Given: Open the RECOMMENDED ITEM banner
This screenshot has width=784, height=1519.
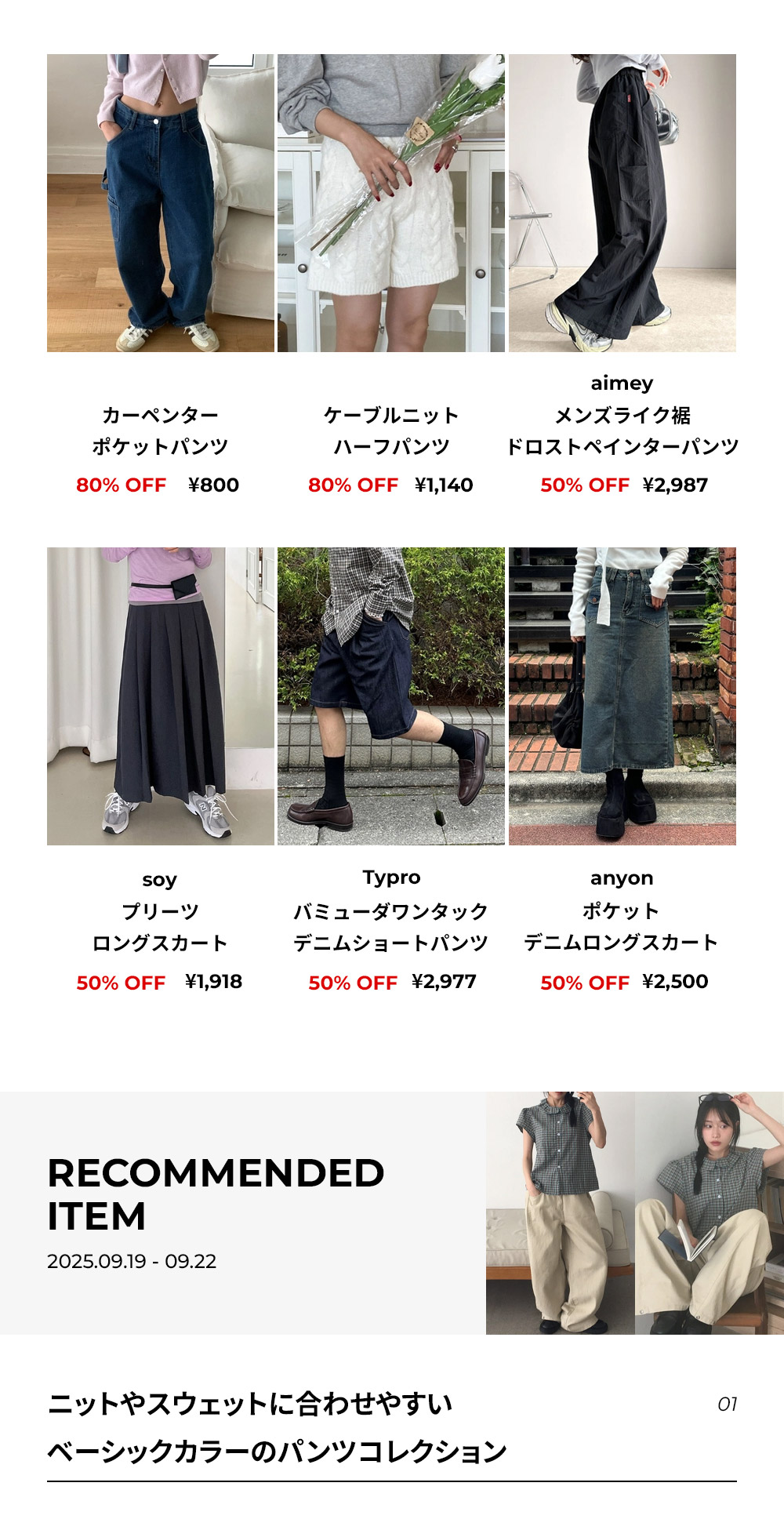Looking at the screenshot, I should tap(391, 1212).
